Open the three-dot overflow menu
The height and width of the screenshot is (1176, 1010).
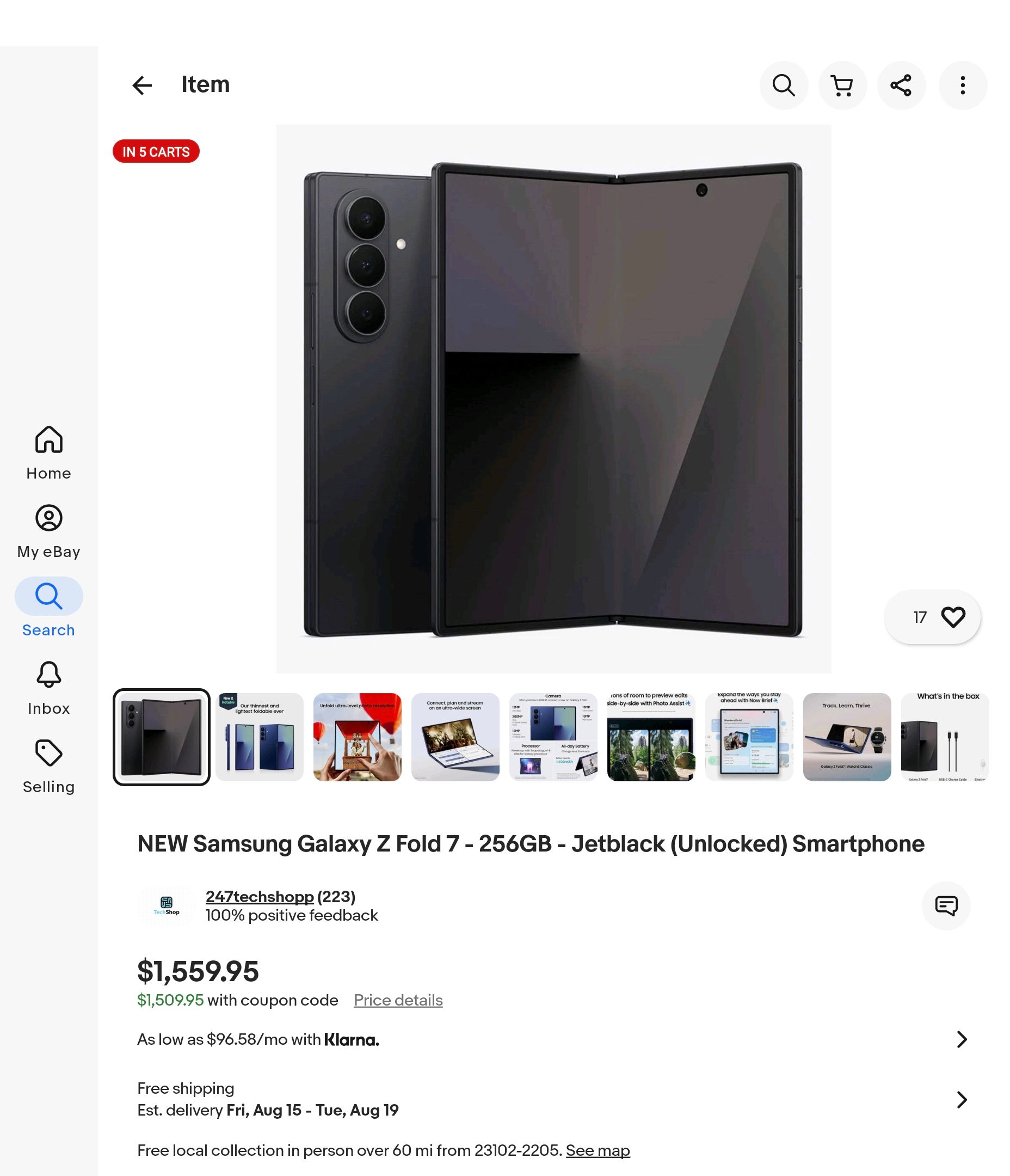tap(962, 85)
